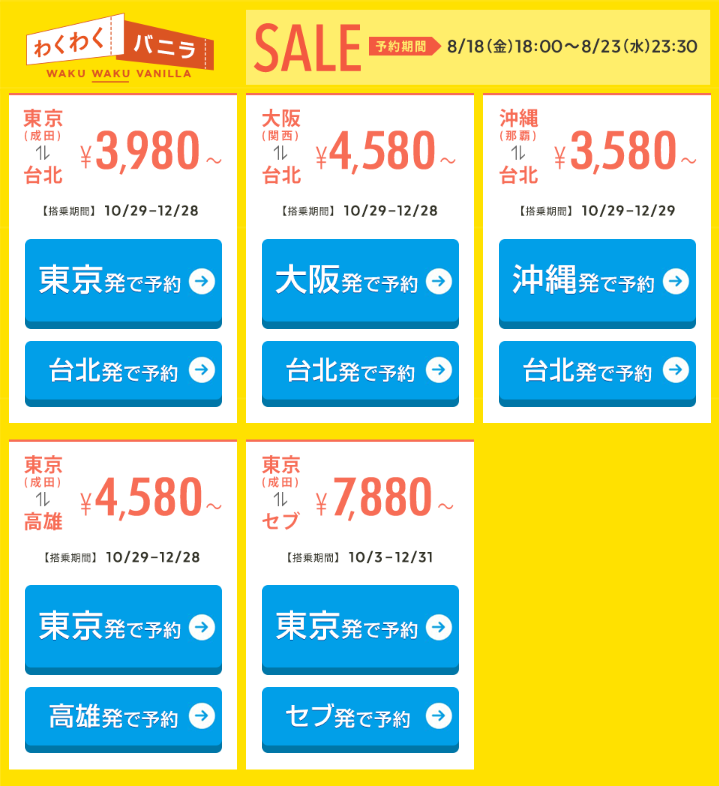Book Tokyo departure on the Tokyo–Kaohsiung fare
719x786 pixels.
click(123, 628)
